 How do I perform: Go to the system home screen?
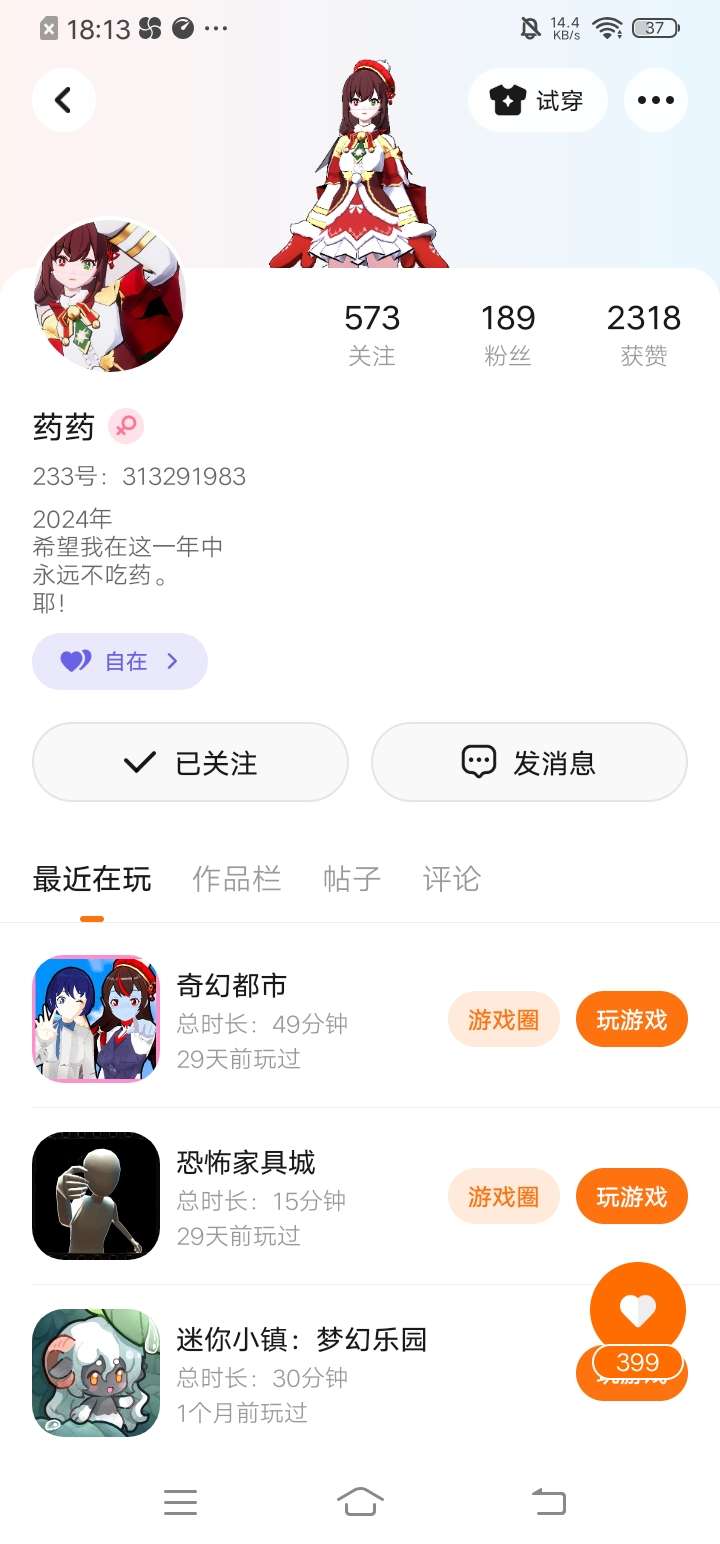(360, 1501)
